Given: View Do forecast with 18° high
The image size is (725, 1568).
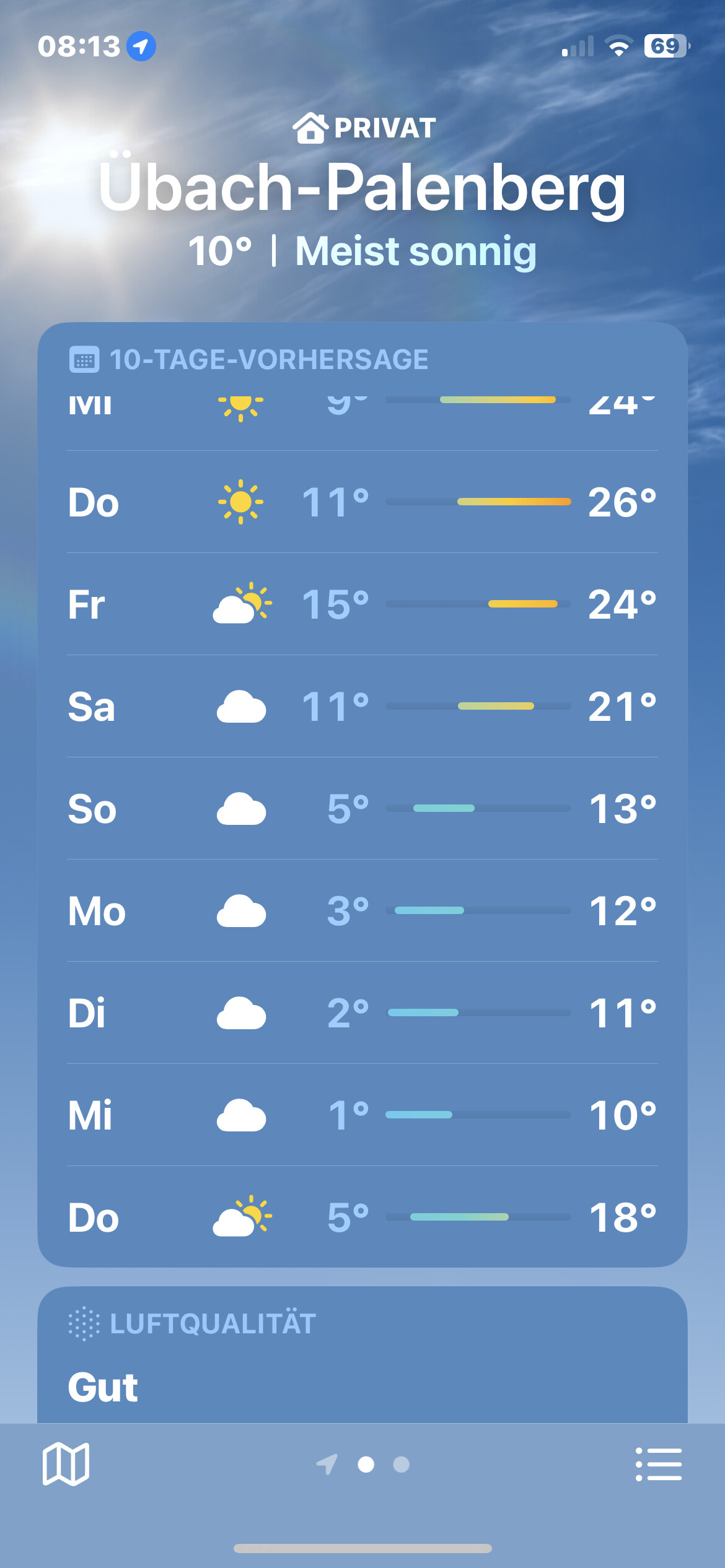Looking at the screenshot, I should tap(362, 1217).
